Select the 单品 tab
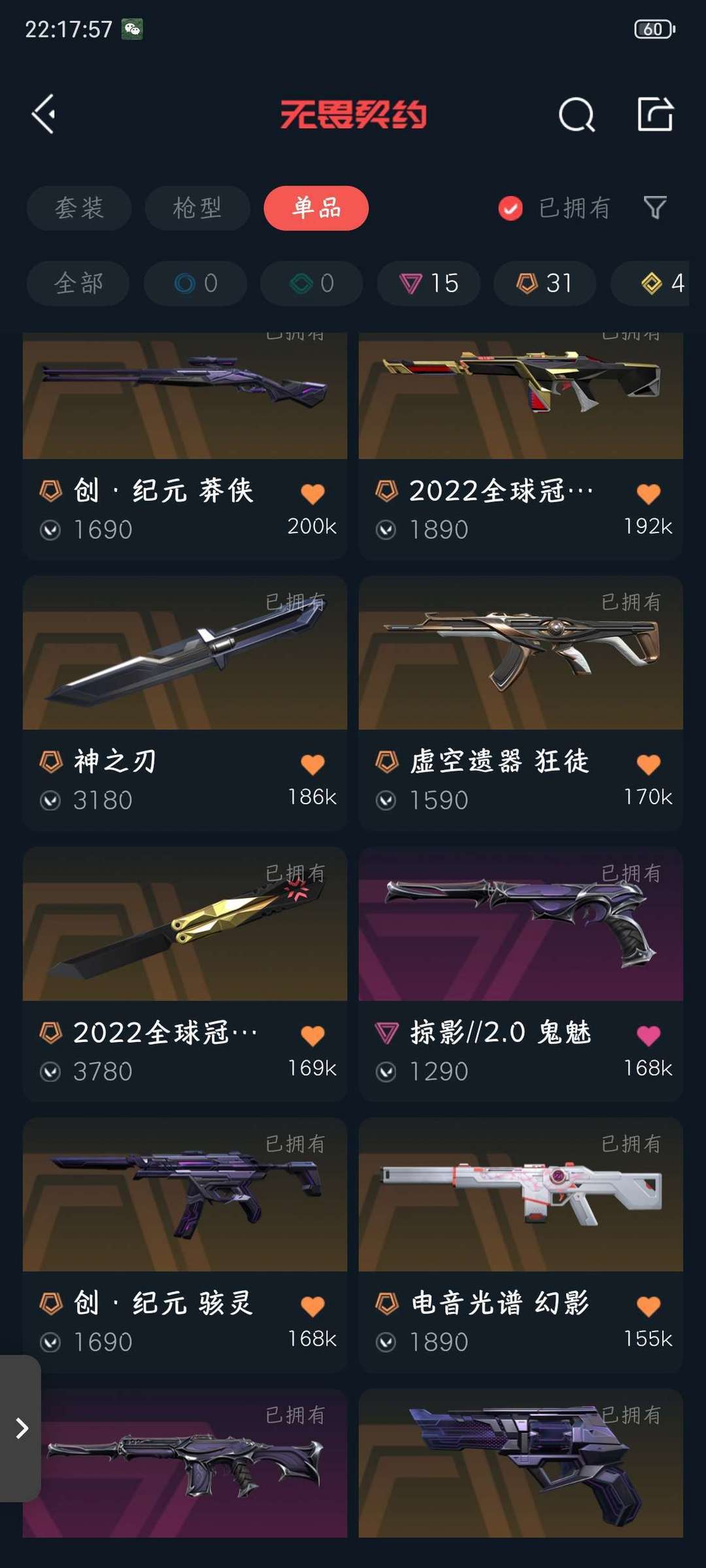This screenshot has height=1568, width=706. coord(316,208)
